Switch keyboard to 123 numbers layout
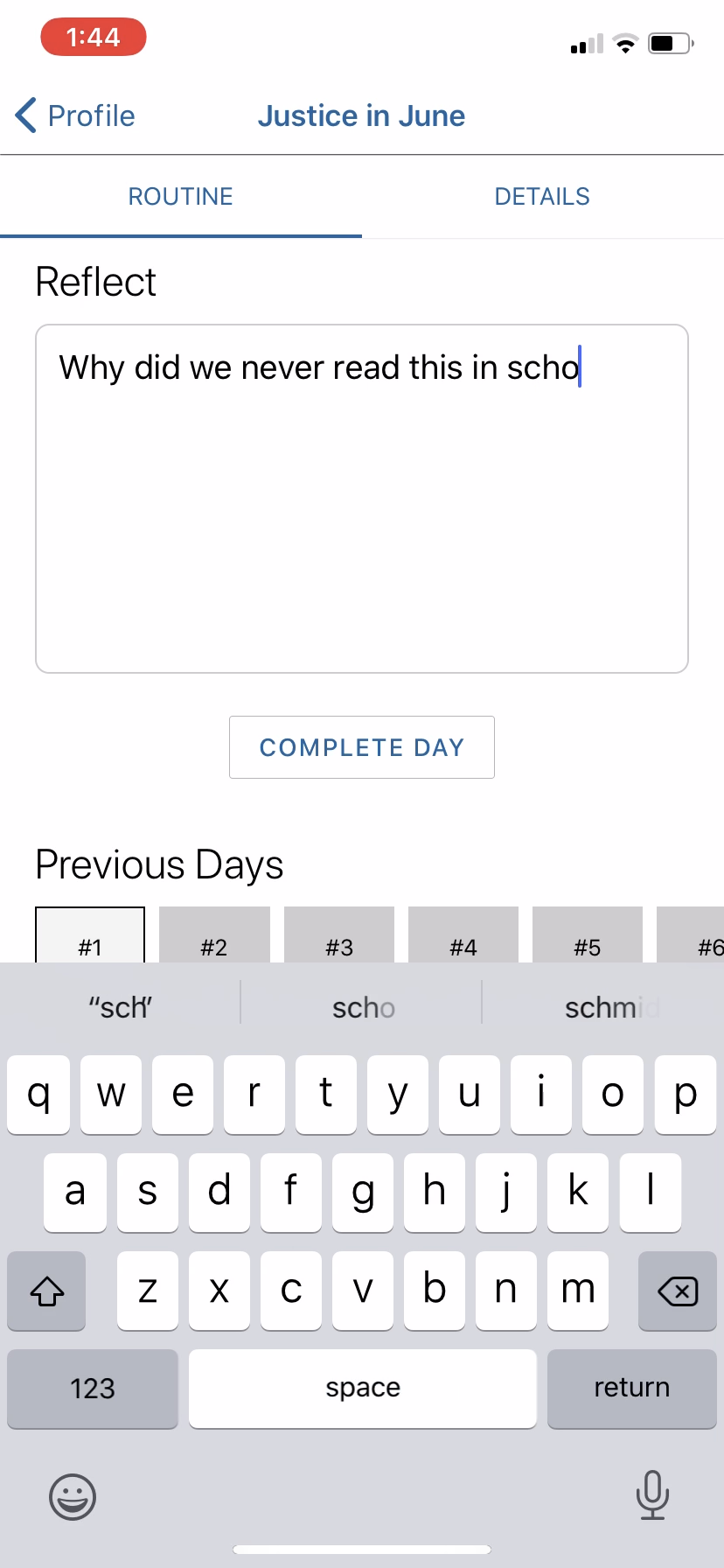 coord(93,1389)
